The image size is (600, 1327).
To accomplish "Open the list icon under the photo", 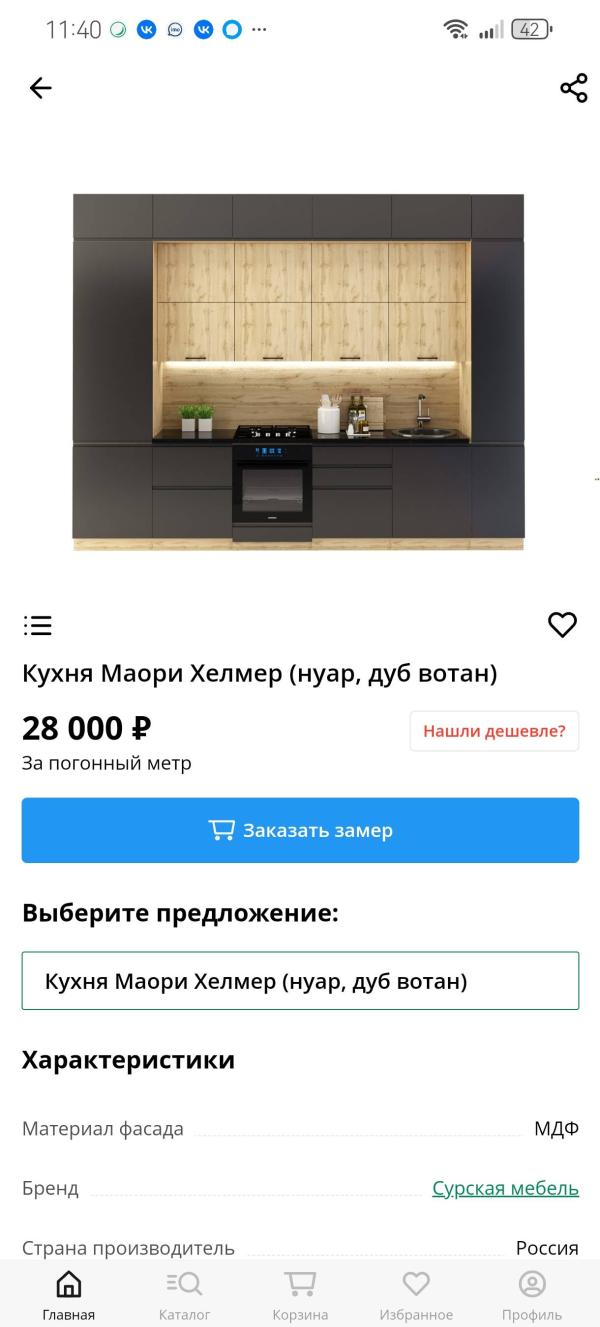I will coord(38,625).
